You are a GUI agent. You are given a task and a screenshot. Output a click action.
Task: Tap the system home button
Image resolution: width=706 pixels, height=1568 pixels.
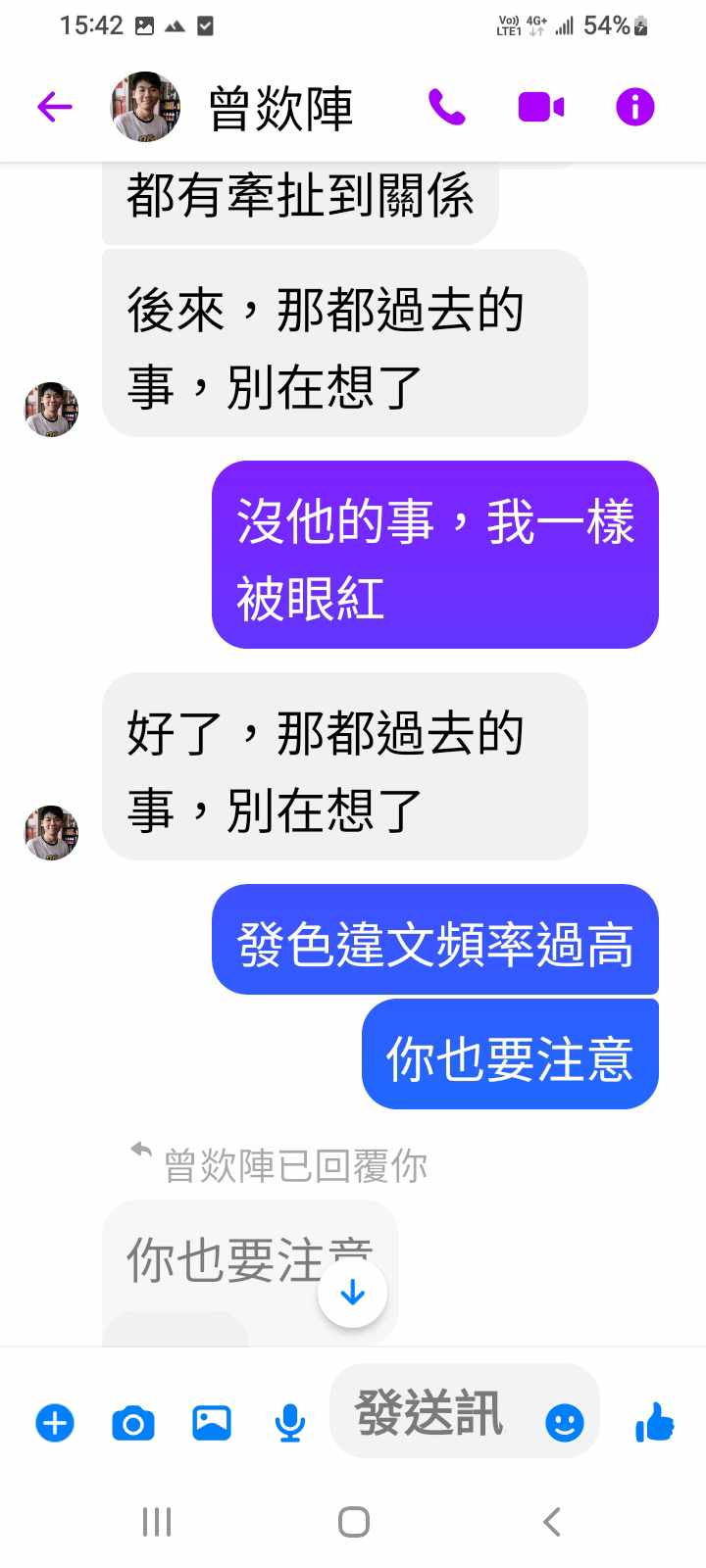[353, 1522]
